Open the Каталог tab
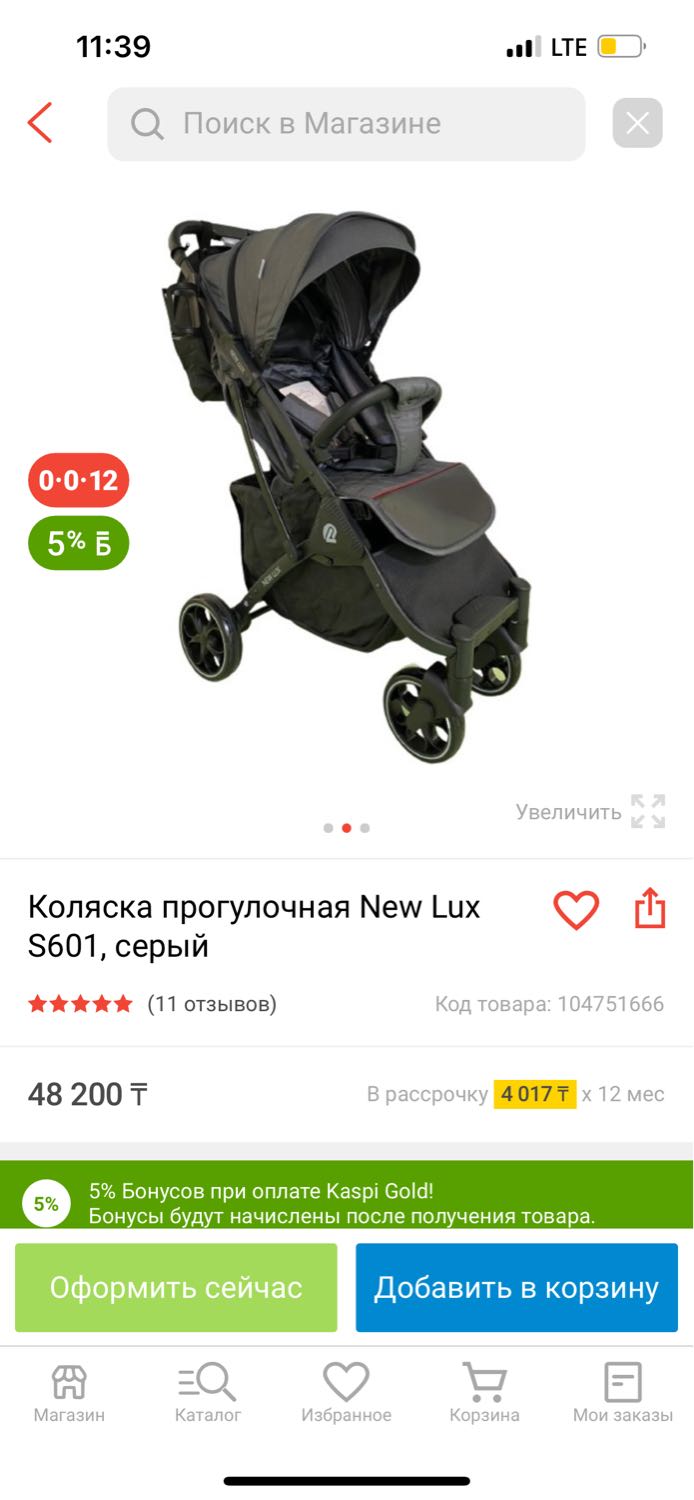This screenshot has height=1500, width=694. click(x=208, y=1393)
